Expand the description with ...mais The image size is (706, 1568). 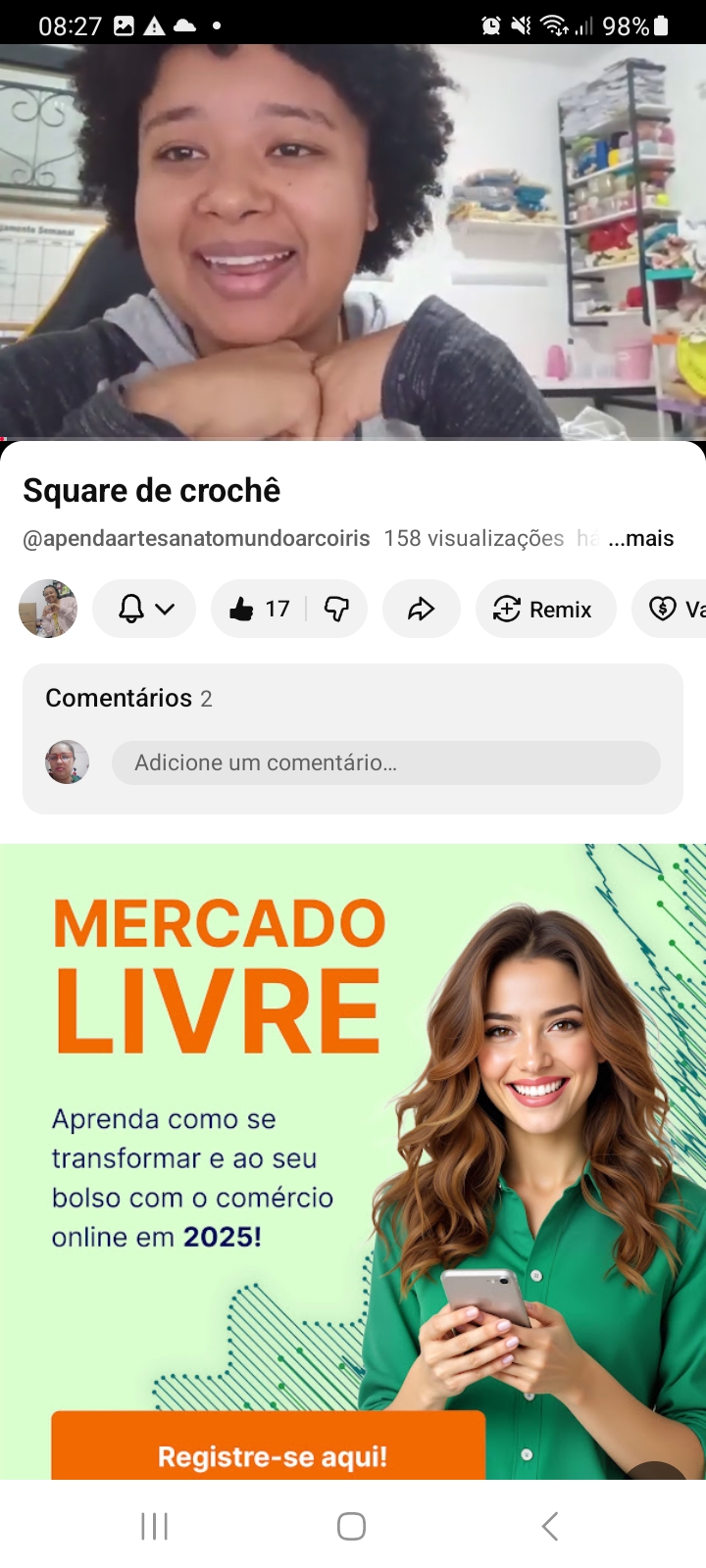(x=640, y=538)
